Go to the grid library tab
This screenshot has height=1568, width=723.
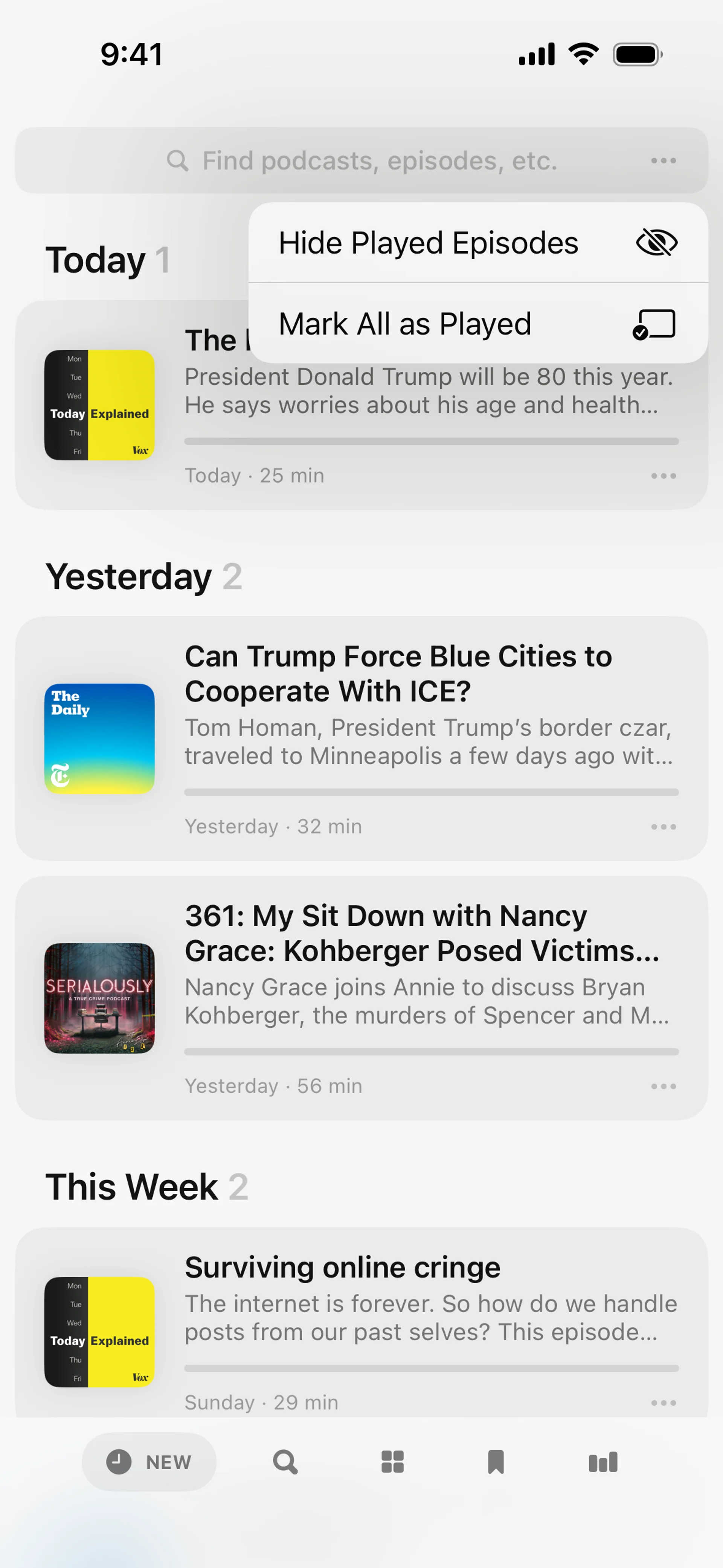[x=392, y=1461]
